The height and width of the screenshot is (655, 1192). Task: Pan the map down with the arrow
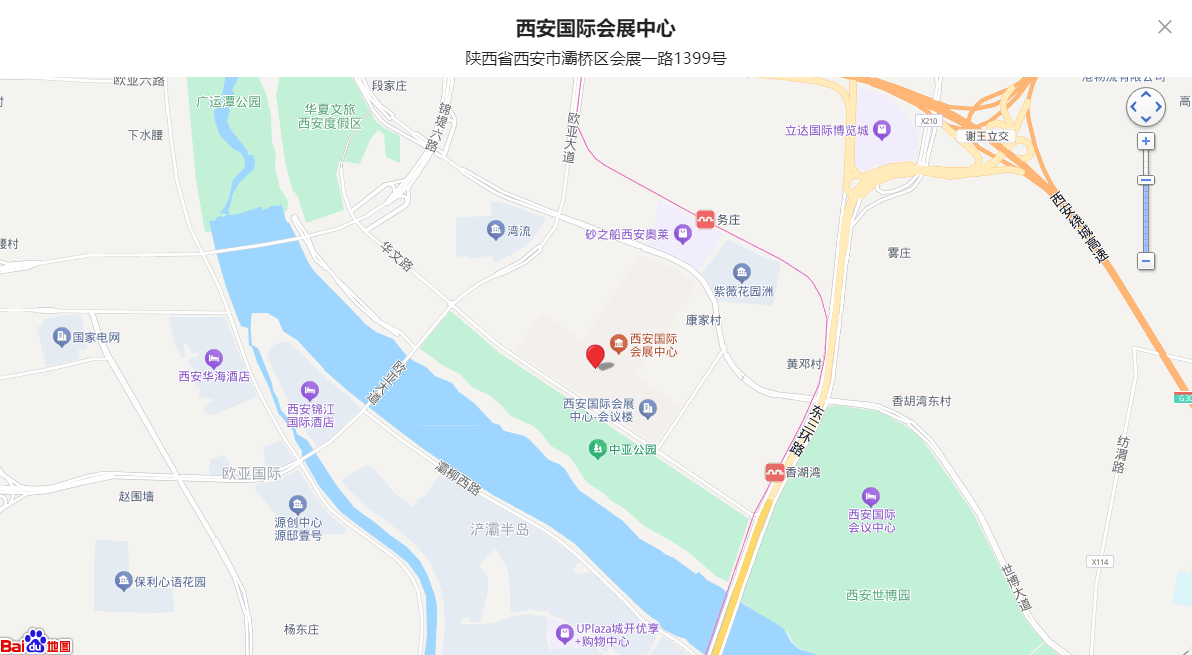1146,118
